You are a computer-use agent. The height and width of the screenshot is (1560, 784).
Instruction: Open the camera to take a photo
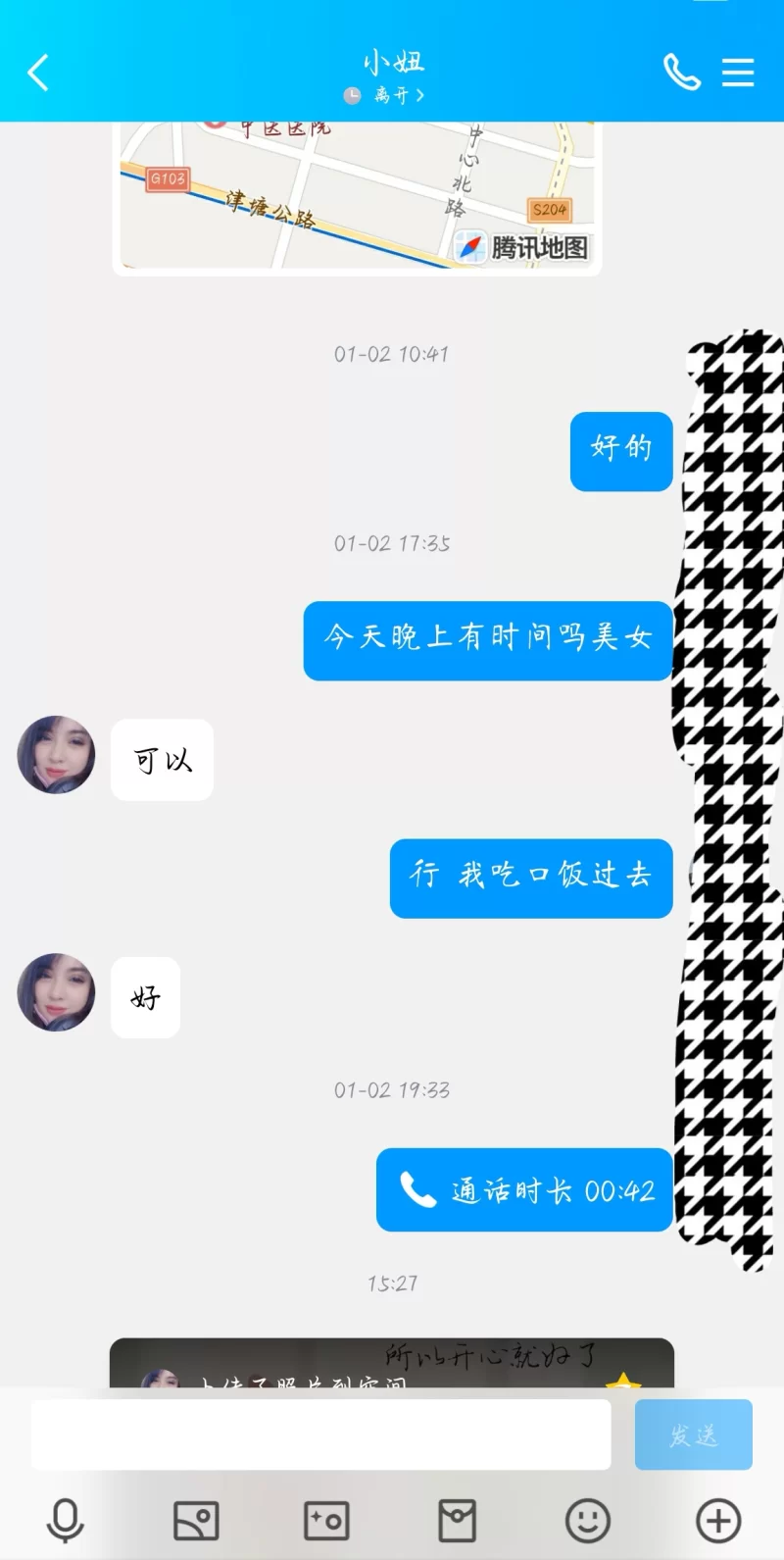pos(326,1521)
